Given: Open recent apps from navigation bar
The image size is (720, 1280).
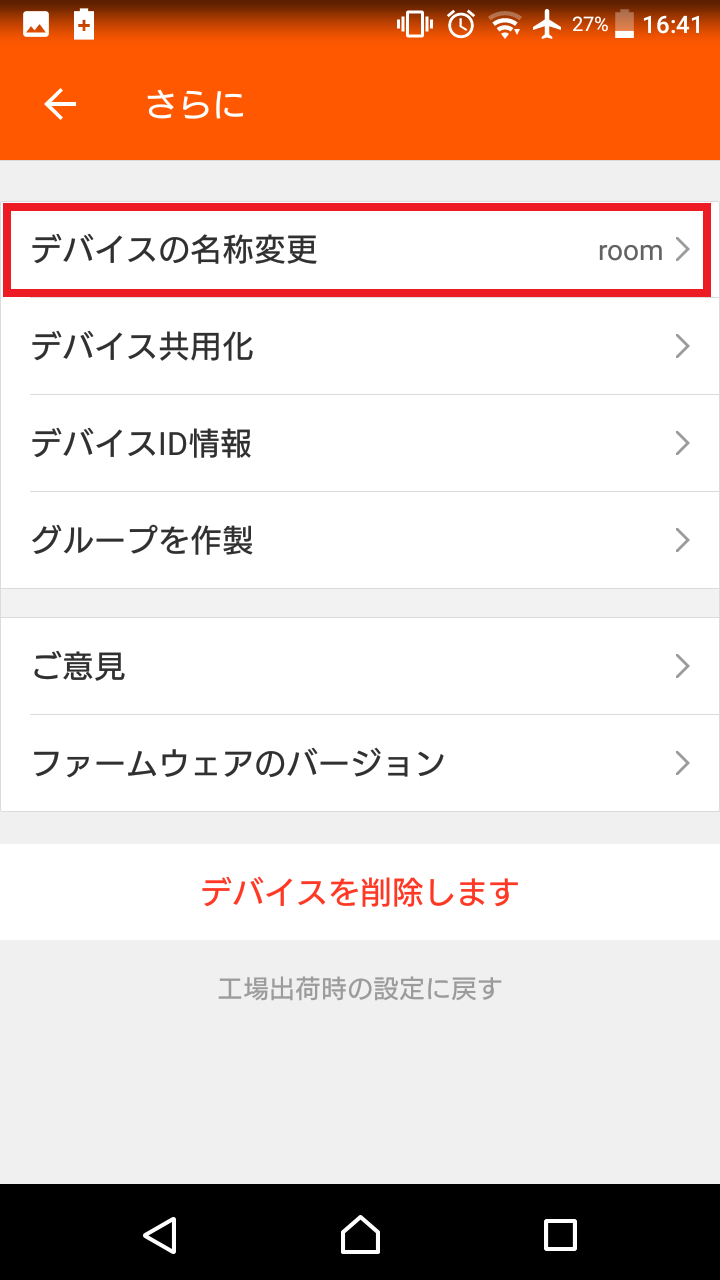Looking at the screenshot, I should point(560,1234).
